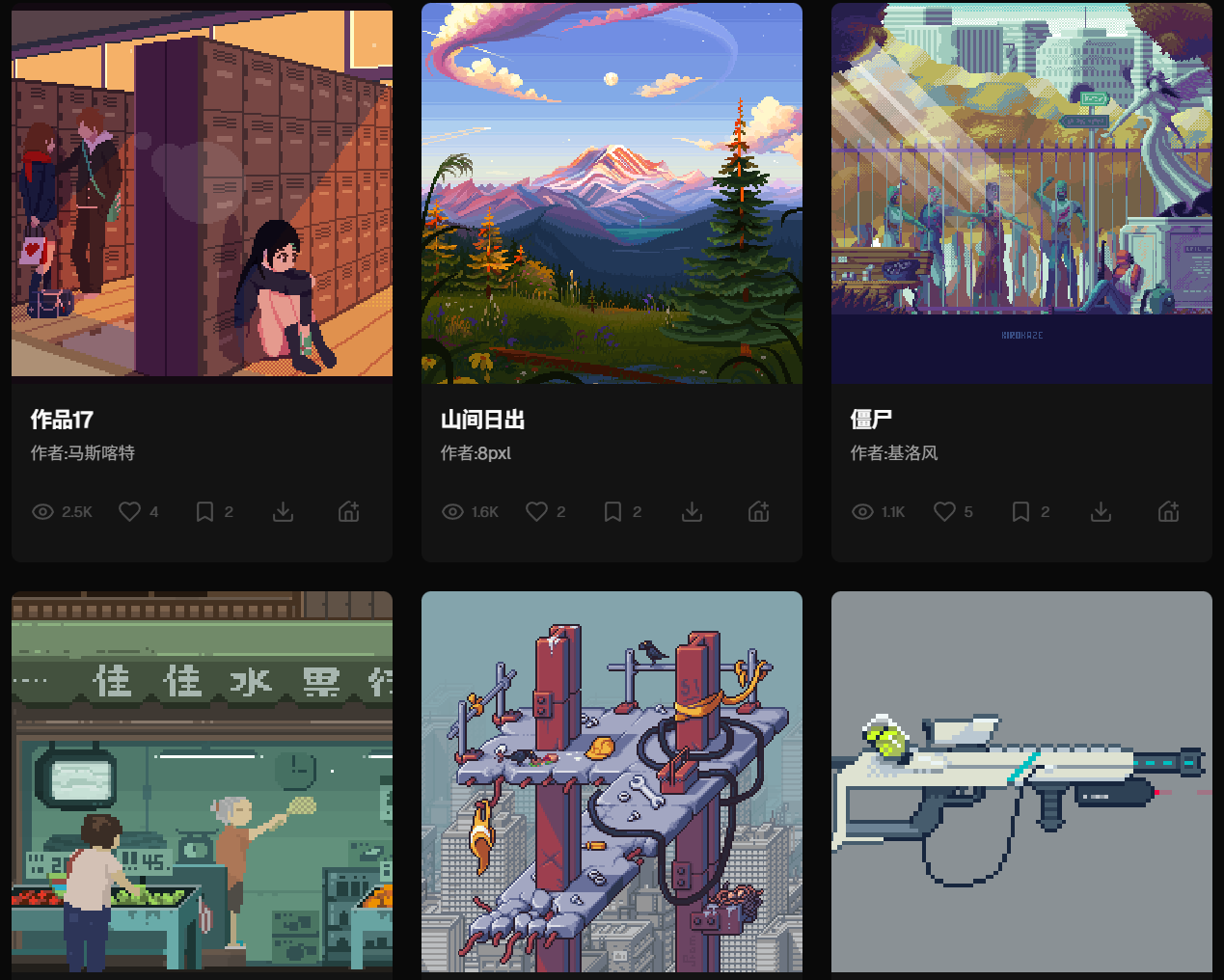Open the sci-fi rifle pixel artwork

tap(1021, 782)
